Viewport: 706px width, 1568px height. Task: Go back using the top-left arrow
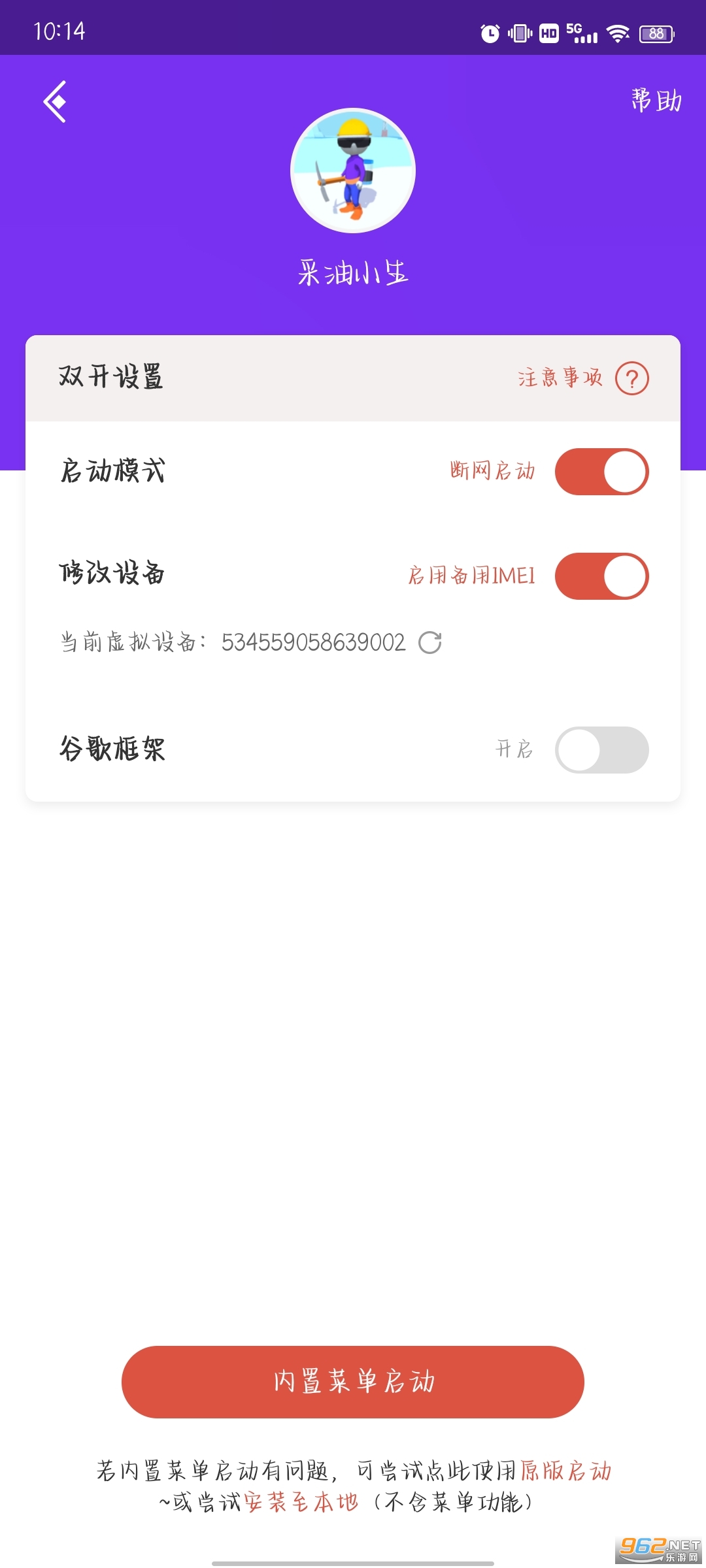tap(56, 101)
